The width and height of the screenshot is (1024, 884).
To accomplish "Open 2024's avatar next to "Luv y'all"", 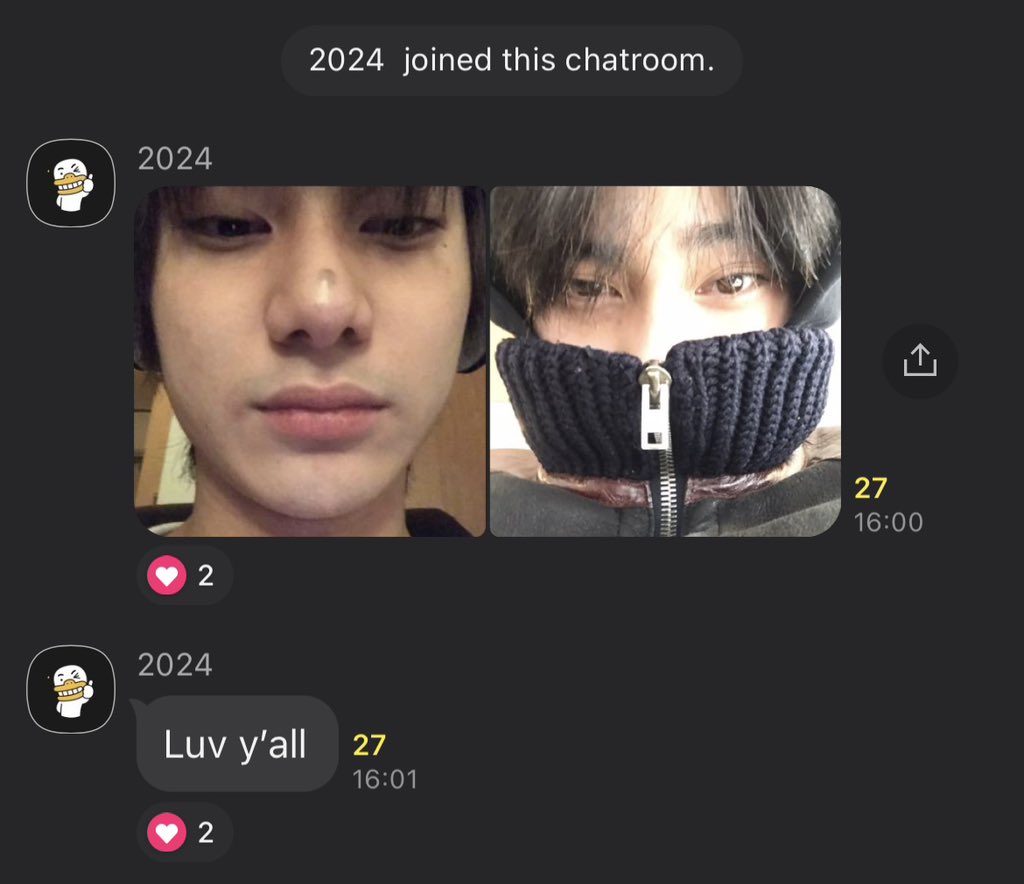I will [71, 689].
